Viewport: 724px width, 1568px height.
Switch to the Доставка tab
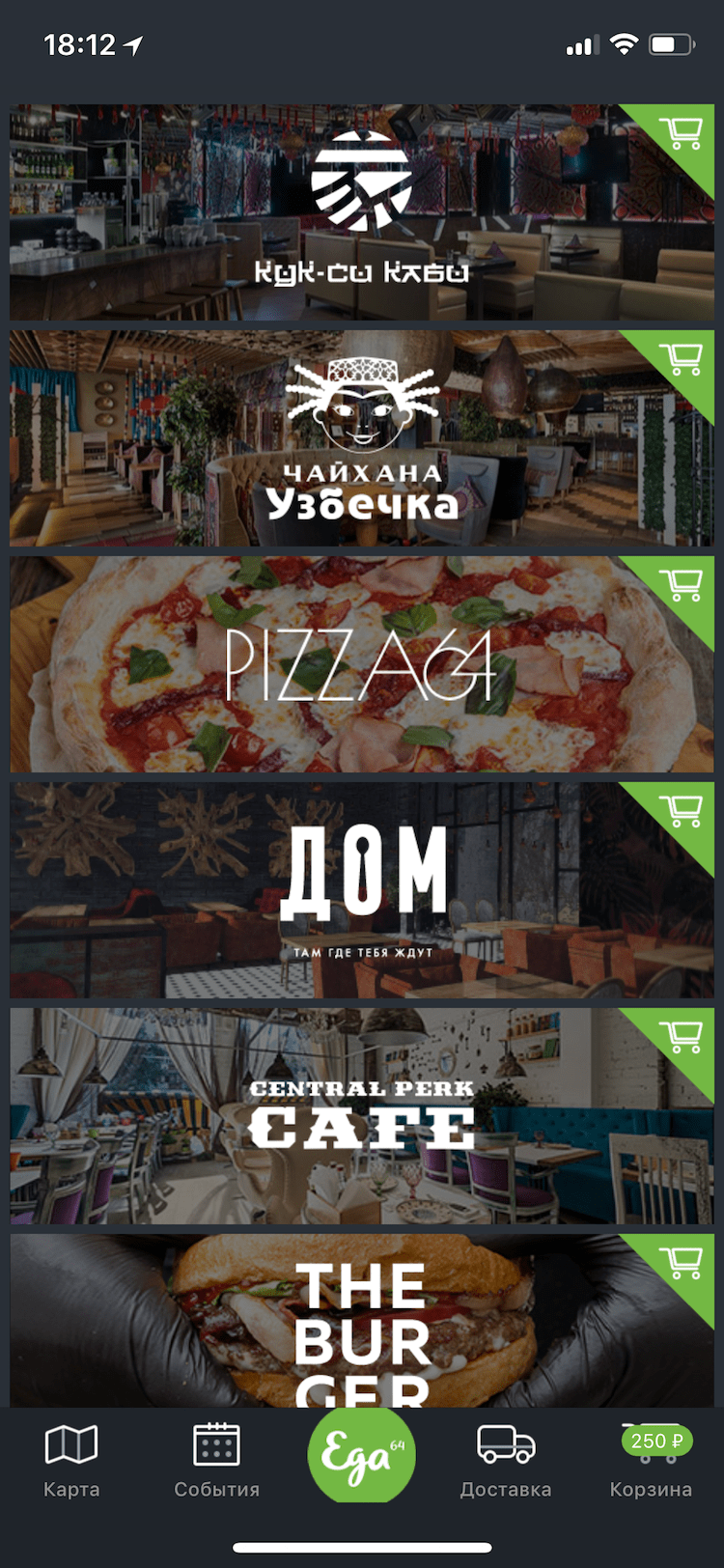506,1460
